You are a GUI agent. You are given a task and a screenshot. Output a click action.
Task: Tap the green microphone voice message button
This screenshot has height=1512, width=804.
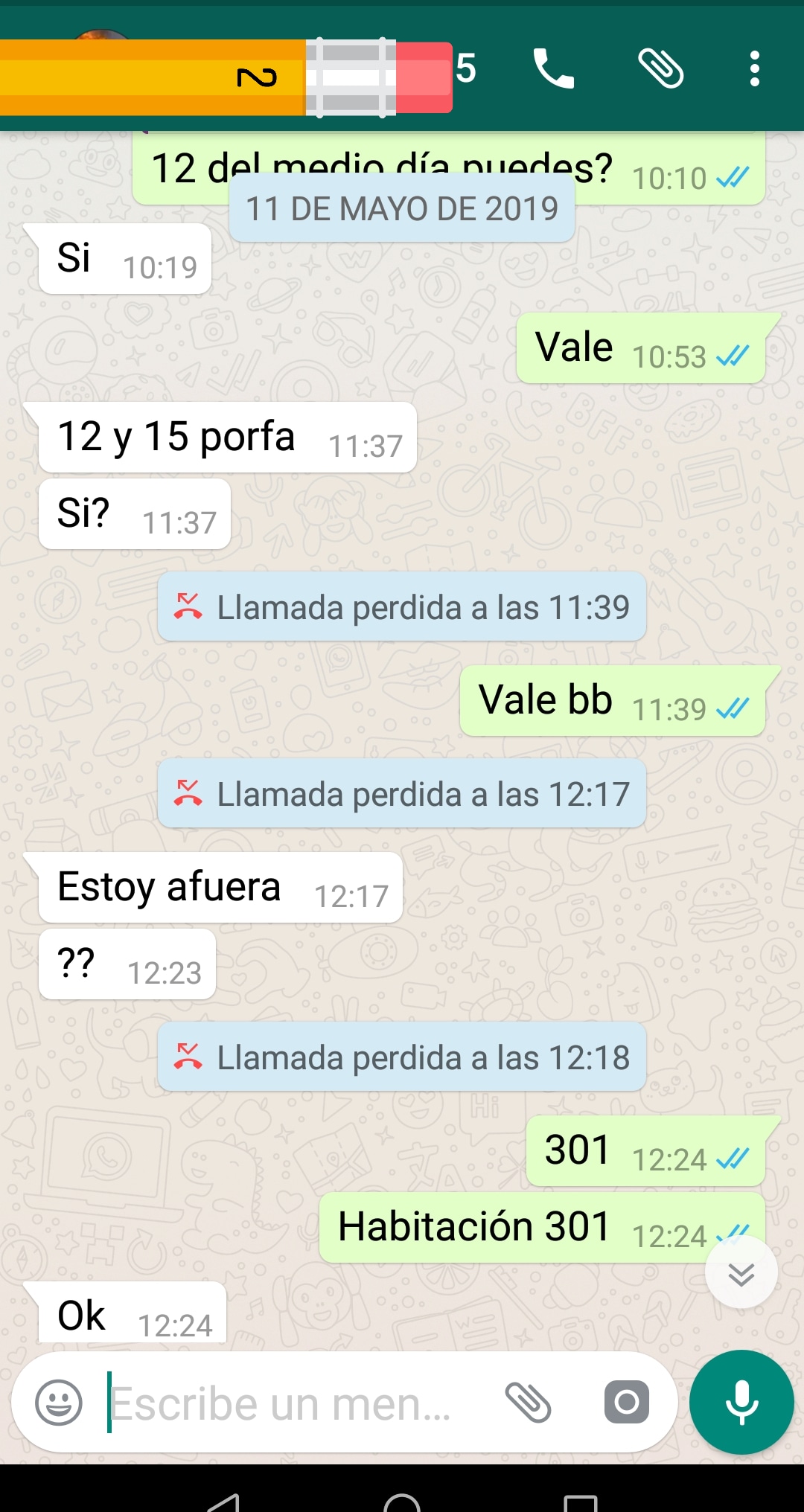[x=741, y=1403]
